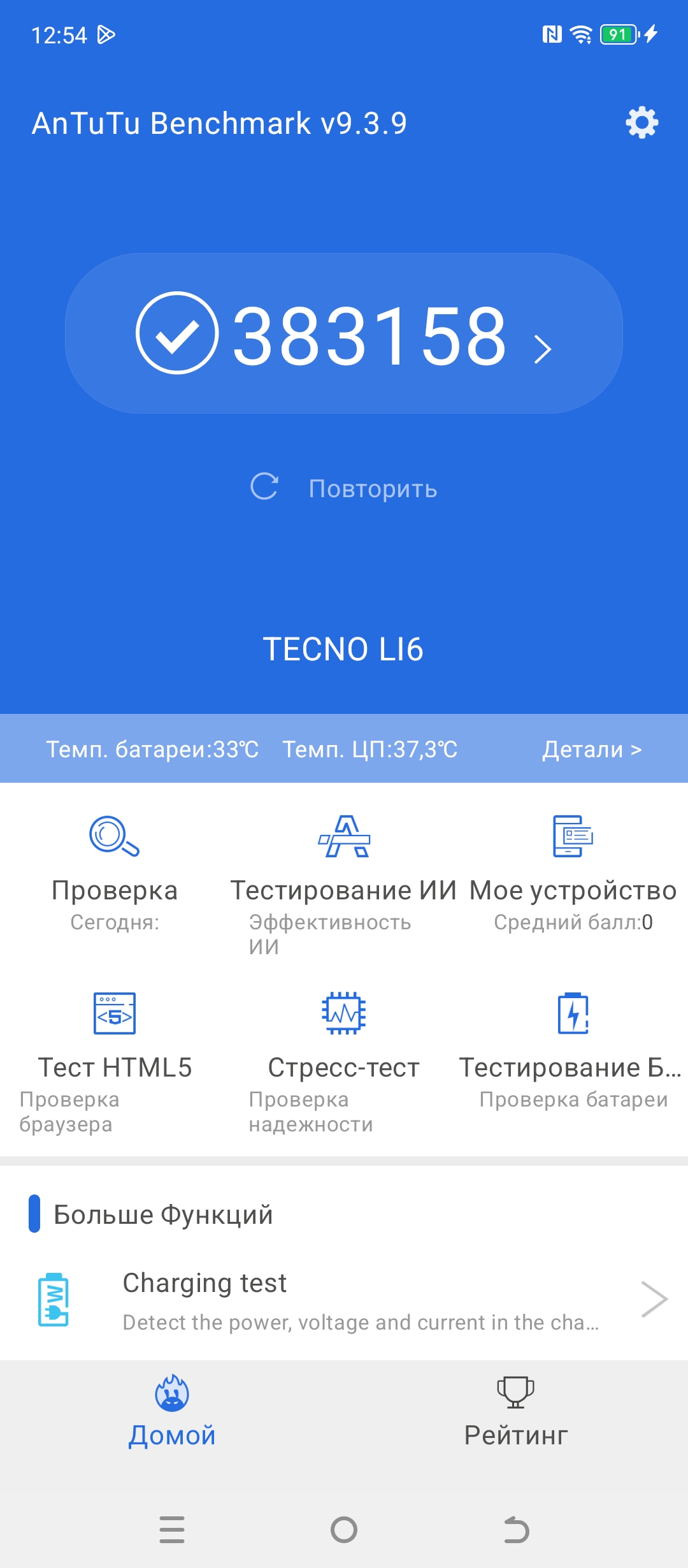
Task: Go back using the system back button
Action: coord(516,1530)
